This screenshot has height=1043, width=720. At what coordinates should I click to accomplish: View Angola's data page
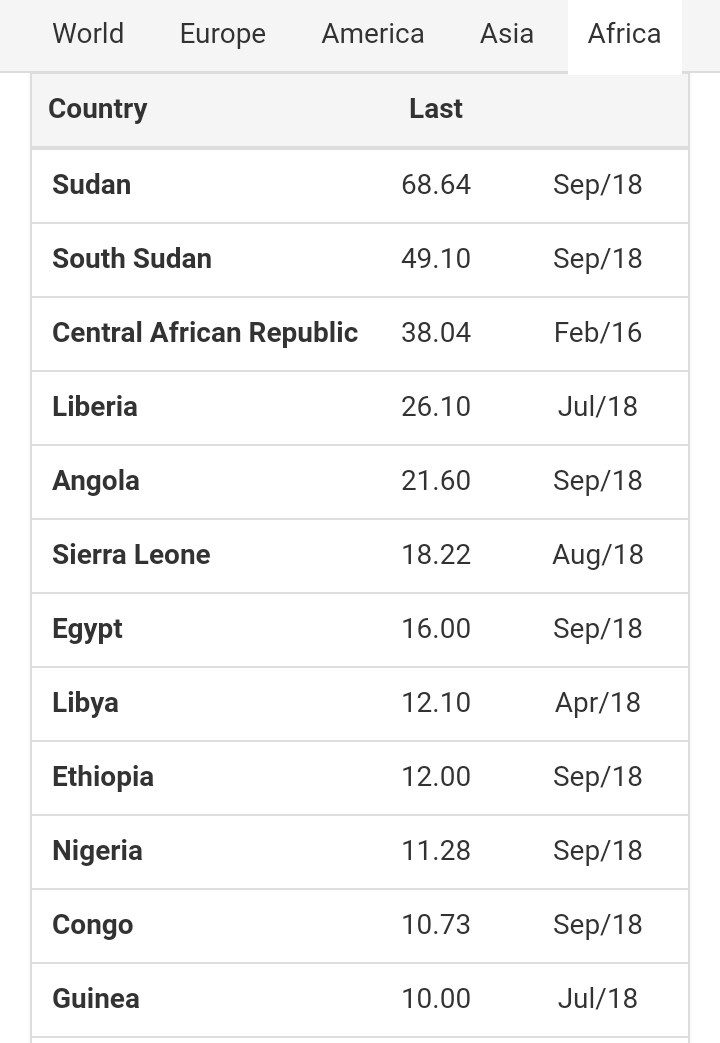coord(95,481)
